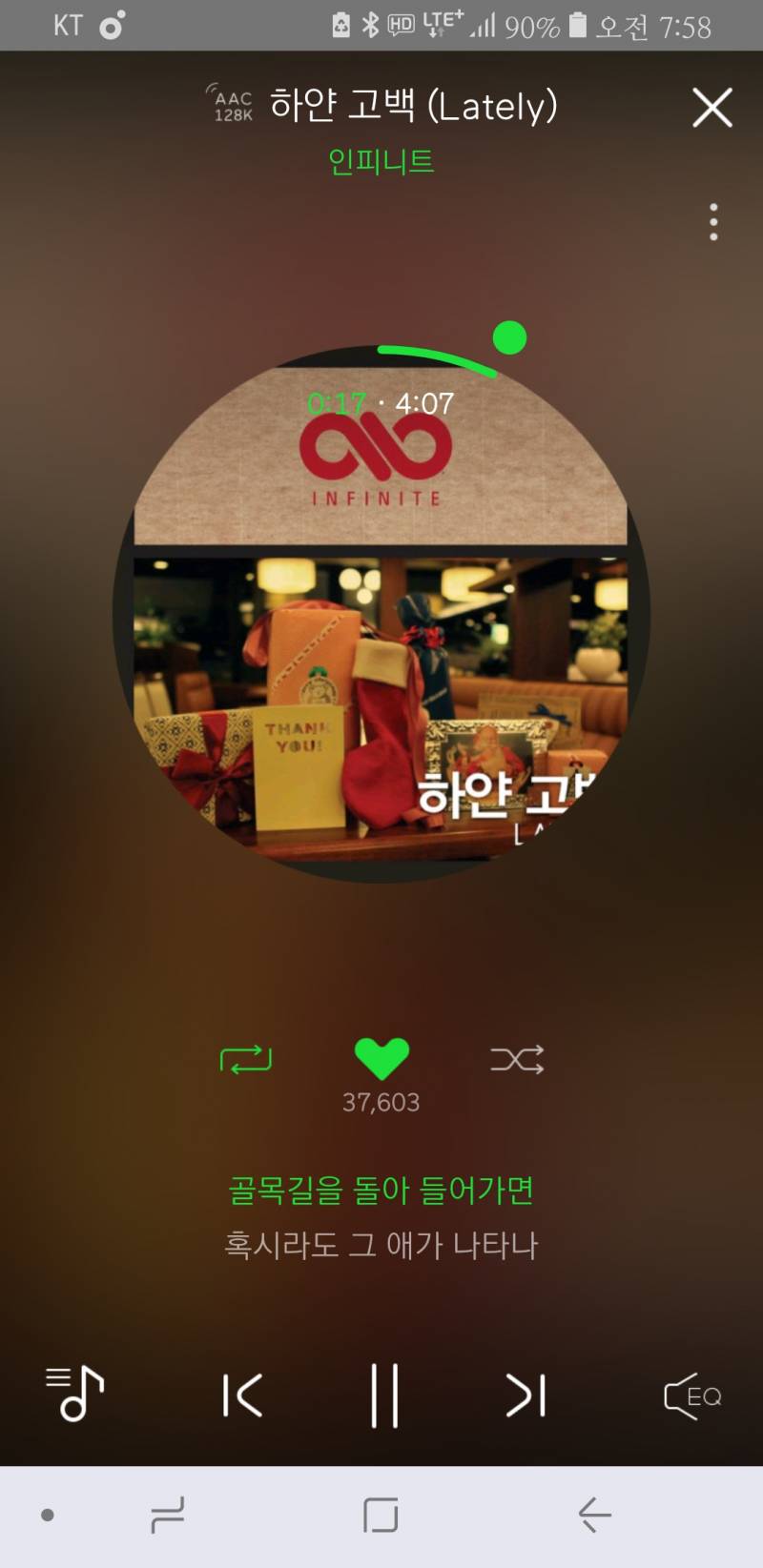The height and width of the screenshot is (1568, 763).
Task: Skip to the next track
Action: coord(526,1395)
